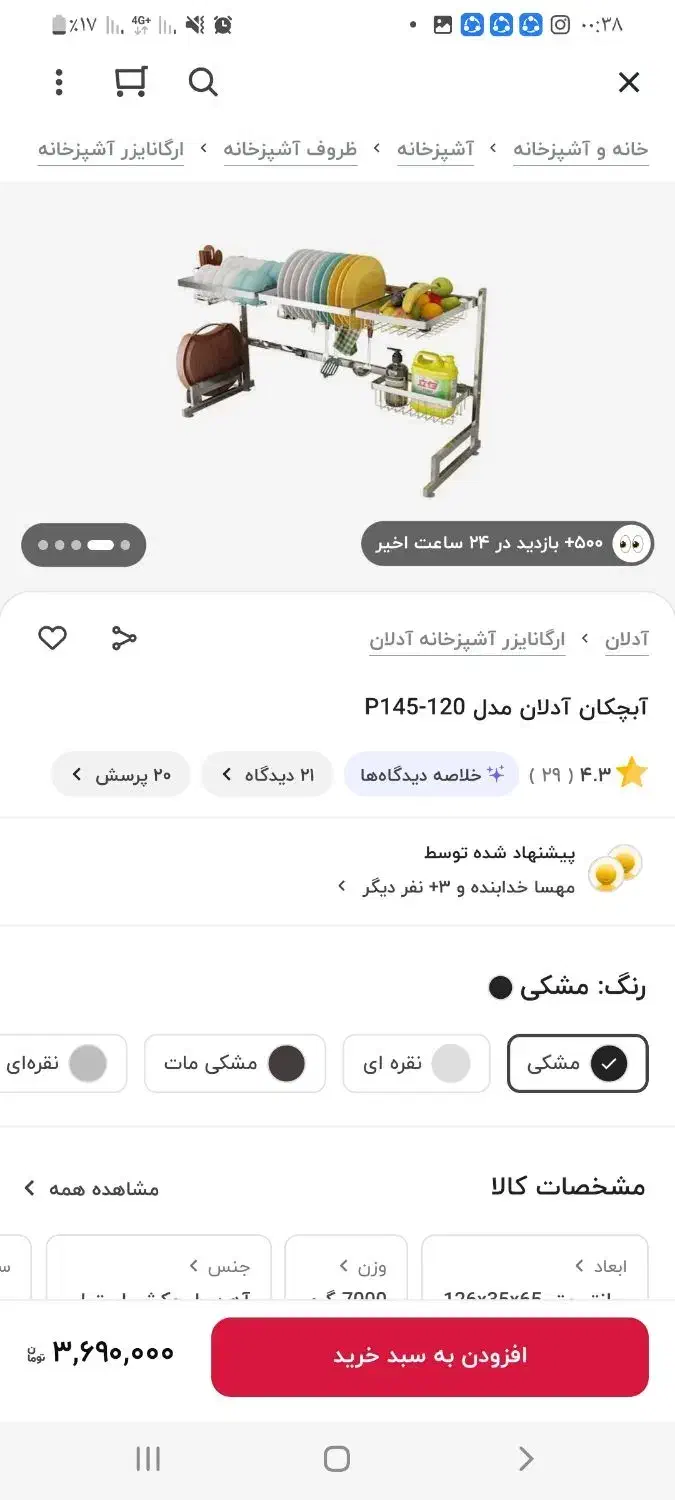Screen dimensions: 675x1500
Task: Select the نقره ای color option
Action: (x=417, y=1063)
